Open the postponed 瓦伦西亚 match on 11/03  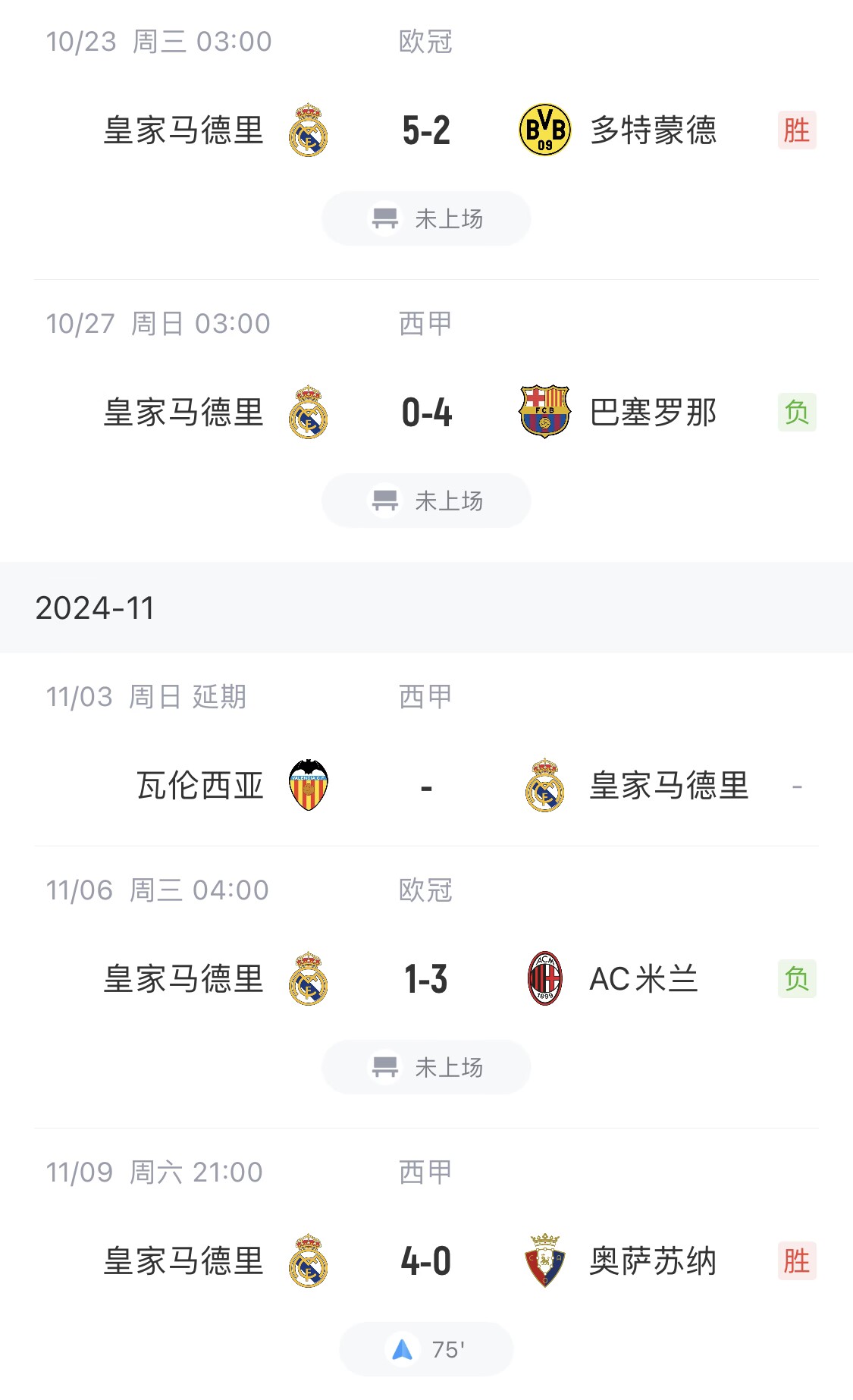[426, 786]
